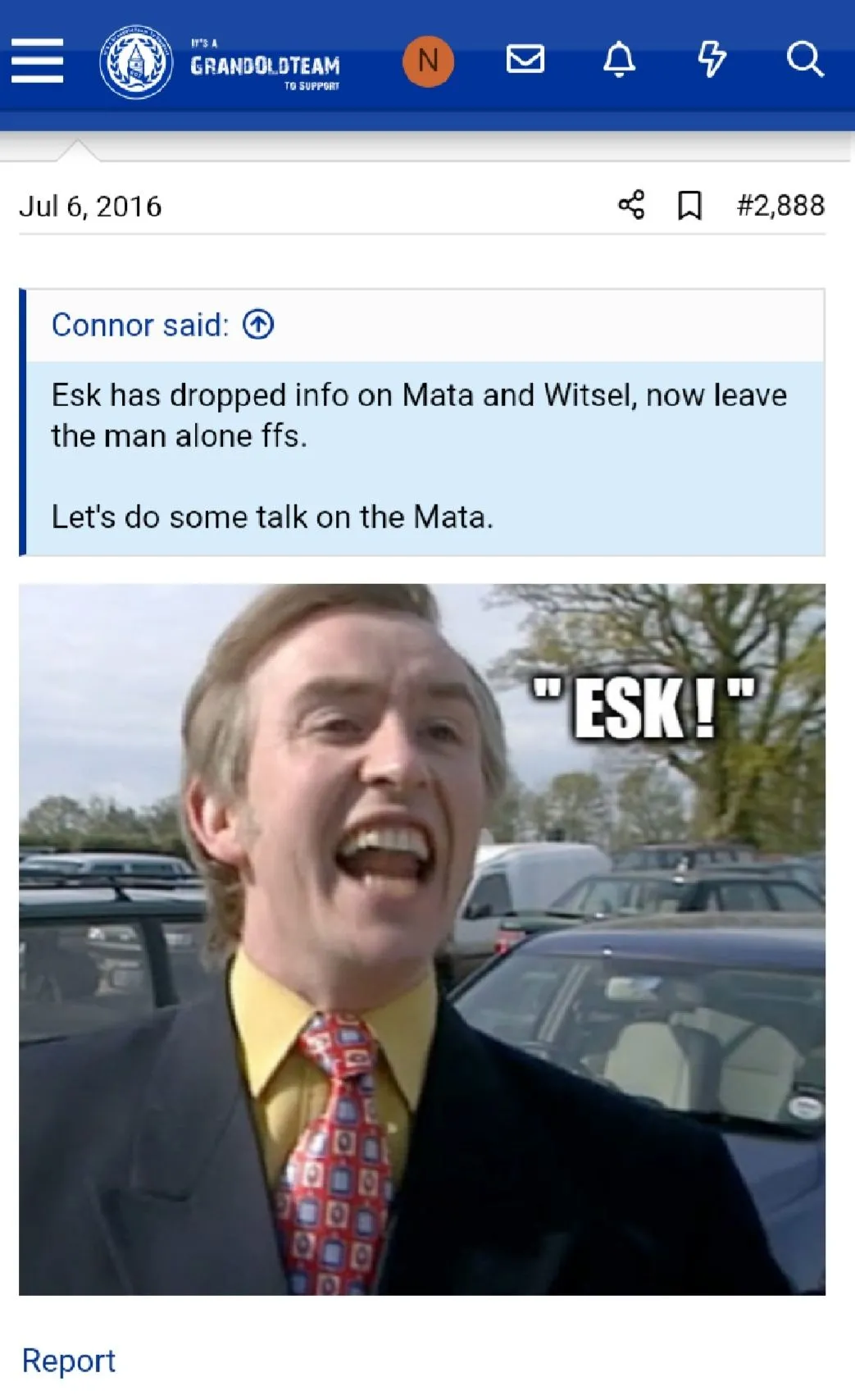
Task: Open the hamburger navigation menu
Action: 38,61
